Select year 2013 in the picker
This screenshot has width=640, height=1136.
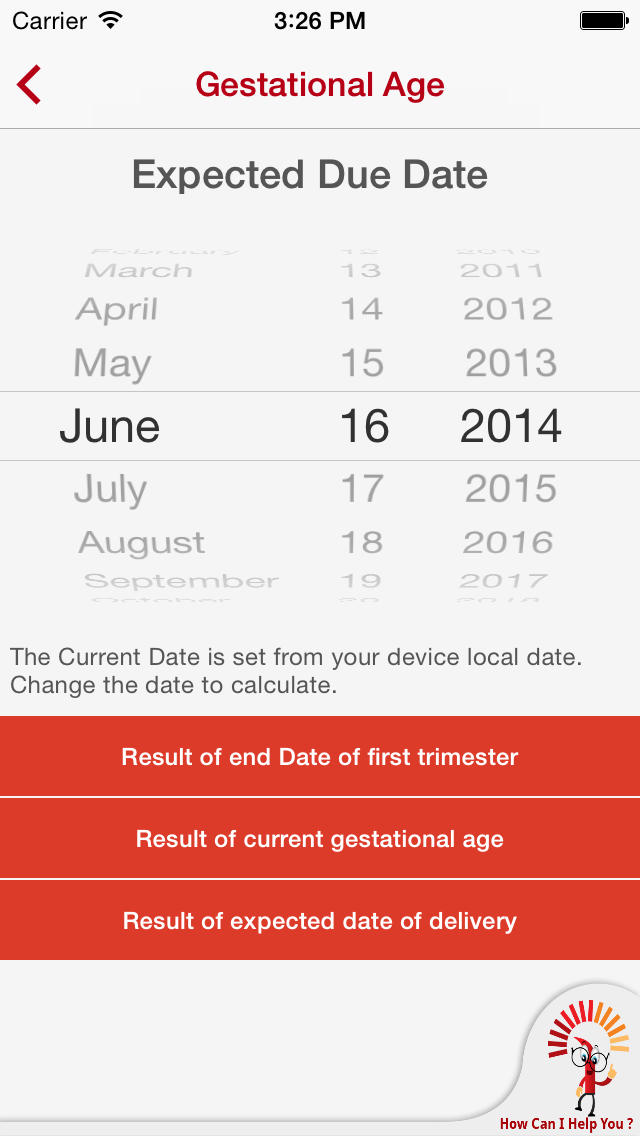click(x=510, y=363)
